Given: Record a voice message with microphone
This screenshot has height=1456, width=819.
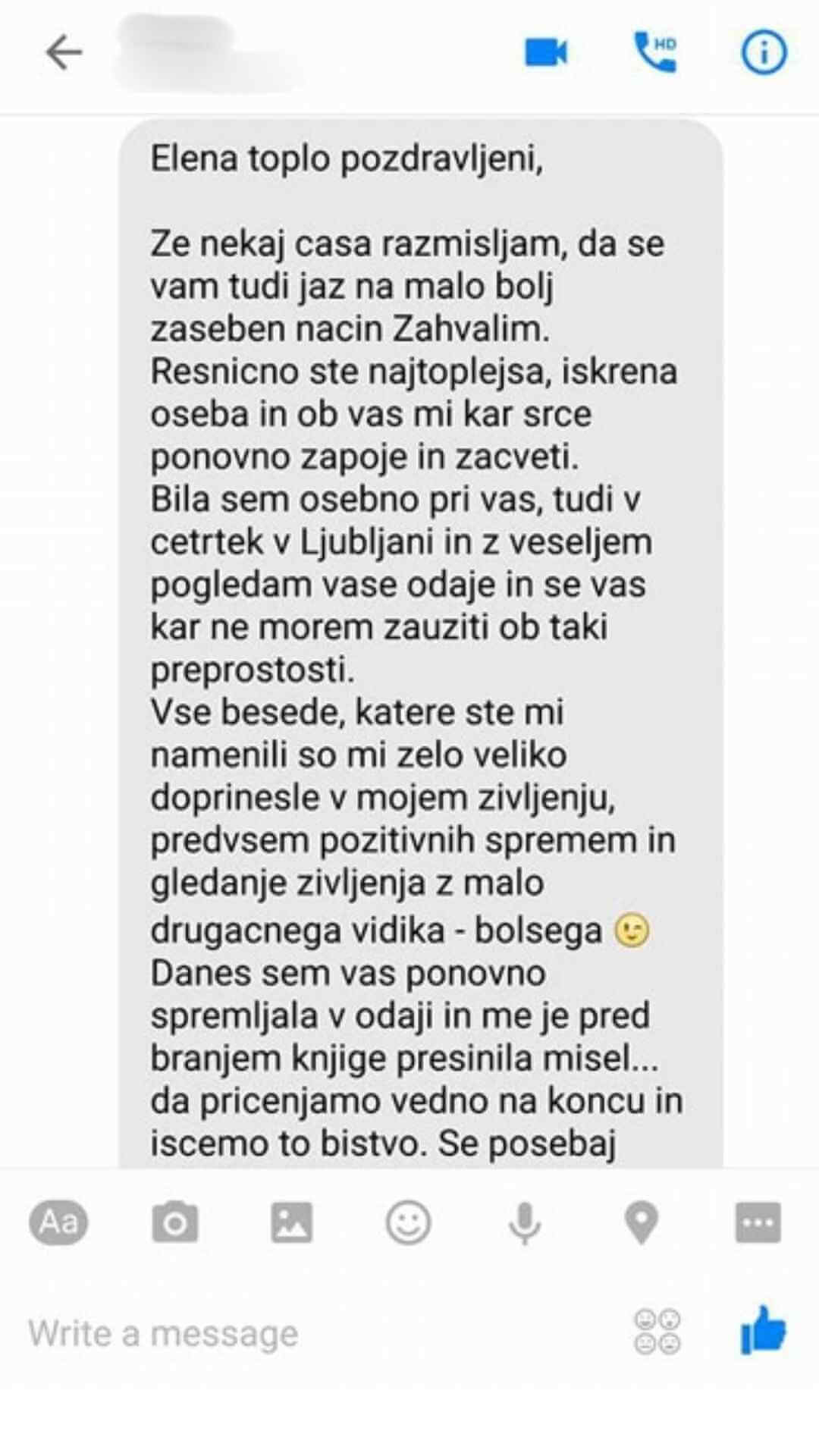Looking at the screenshot, I should (525, 1222).
